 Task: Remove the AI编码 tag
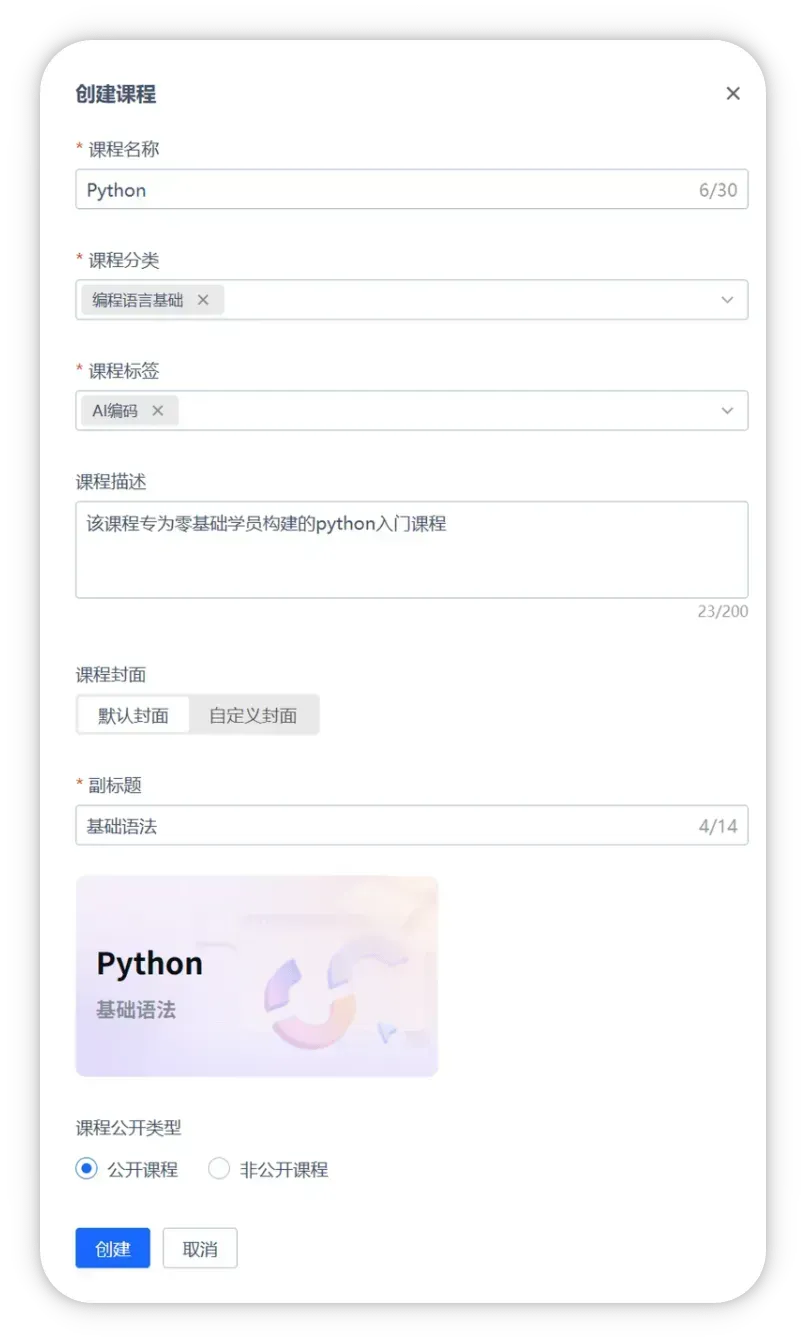(157, 410)
